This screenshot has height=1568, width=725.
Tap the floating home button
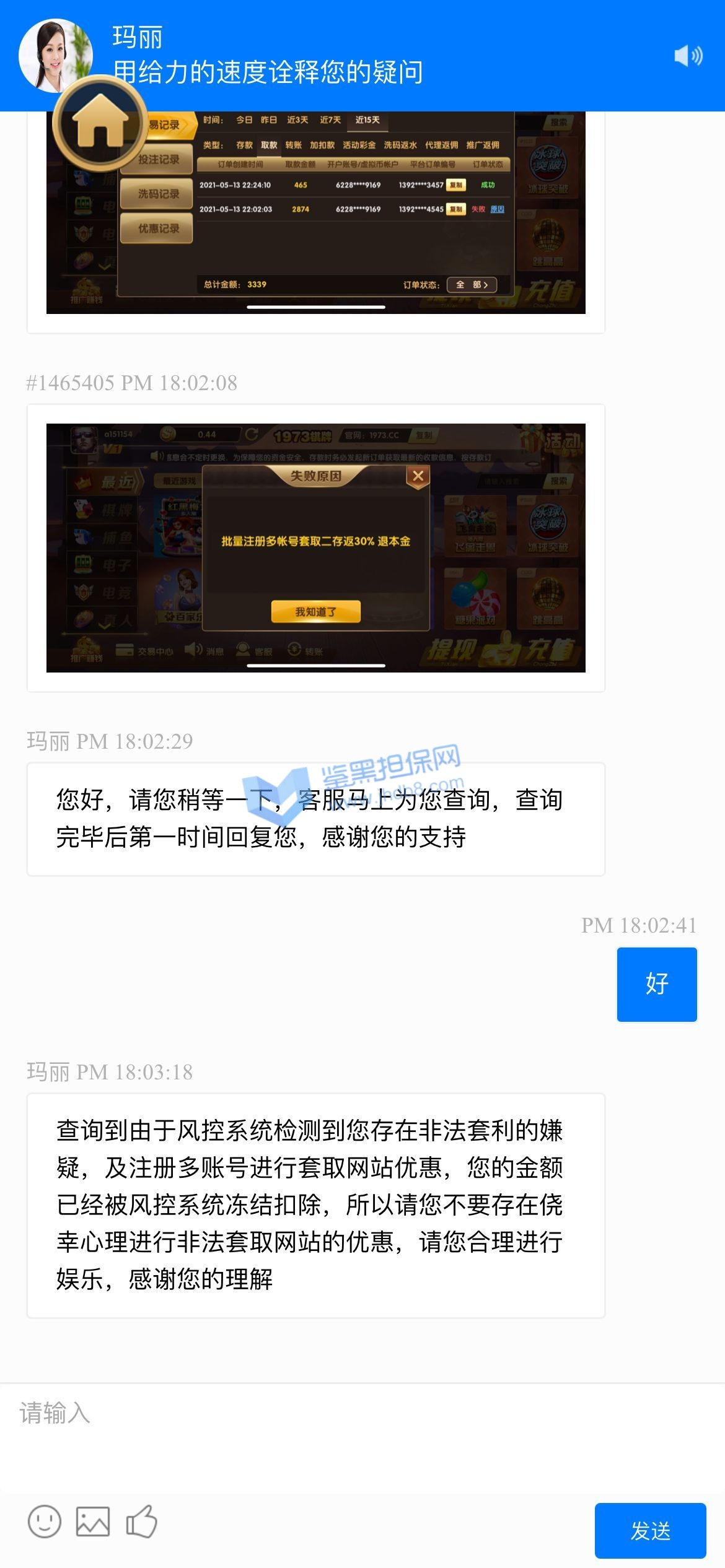pyautogui.click(x=100, y=123)
